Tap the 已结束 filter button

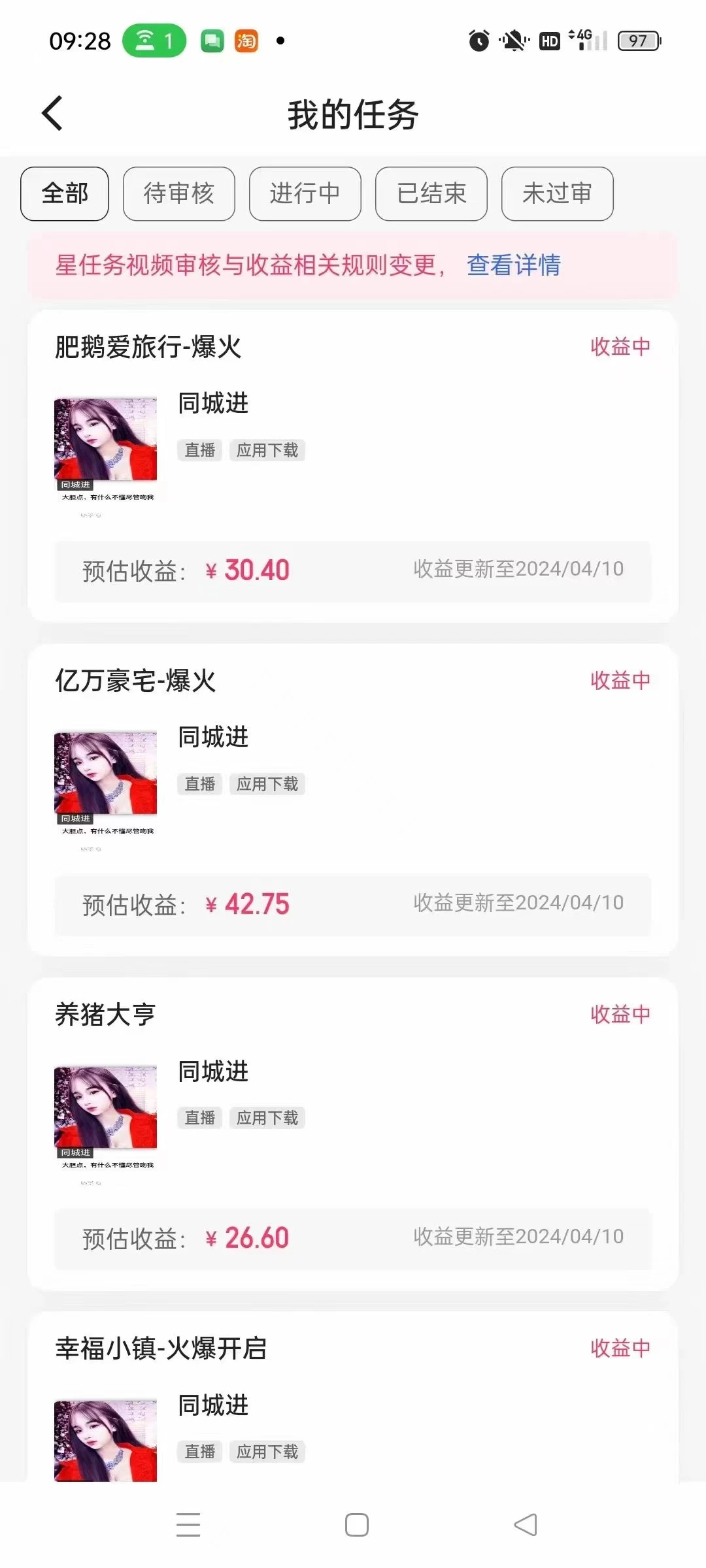pos(431,193)
